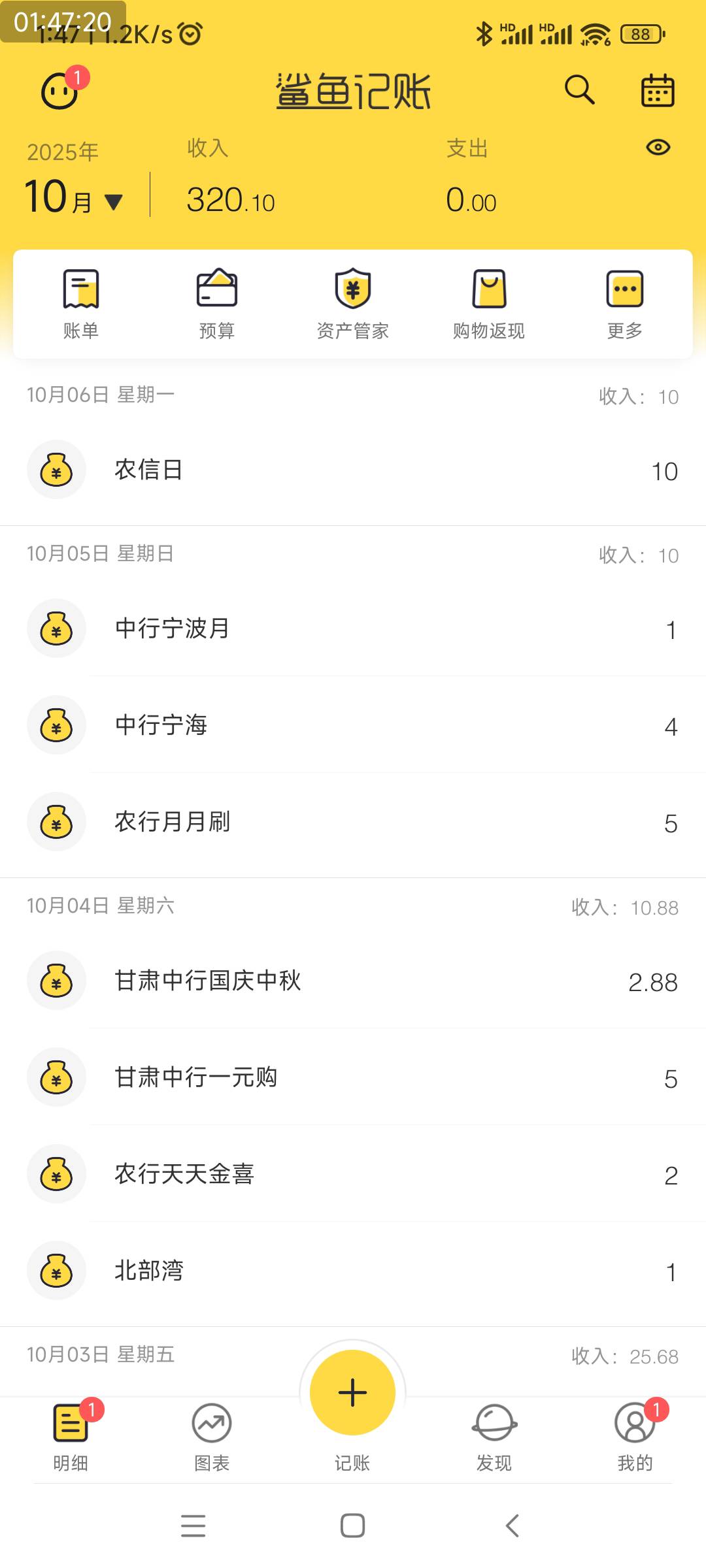Image resolution: width=706 pixels, height=1568 pixels.
Task: Open the 农信日 income record
Action: click(x=353, y=470)
